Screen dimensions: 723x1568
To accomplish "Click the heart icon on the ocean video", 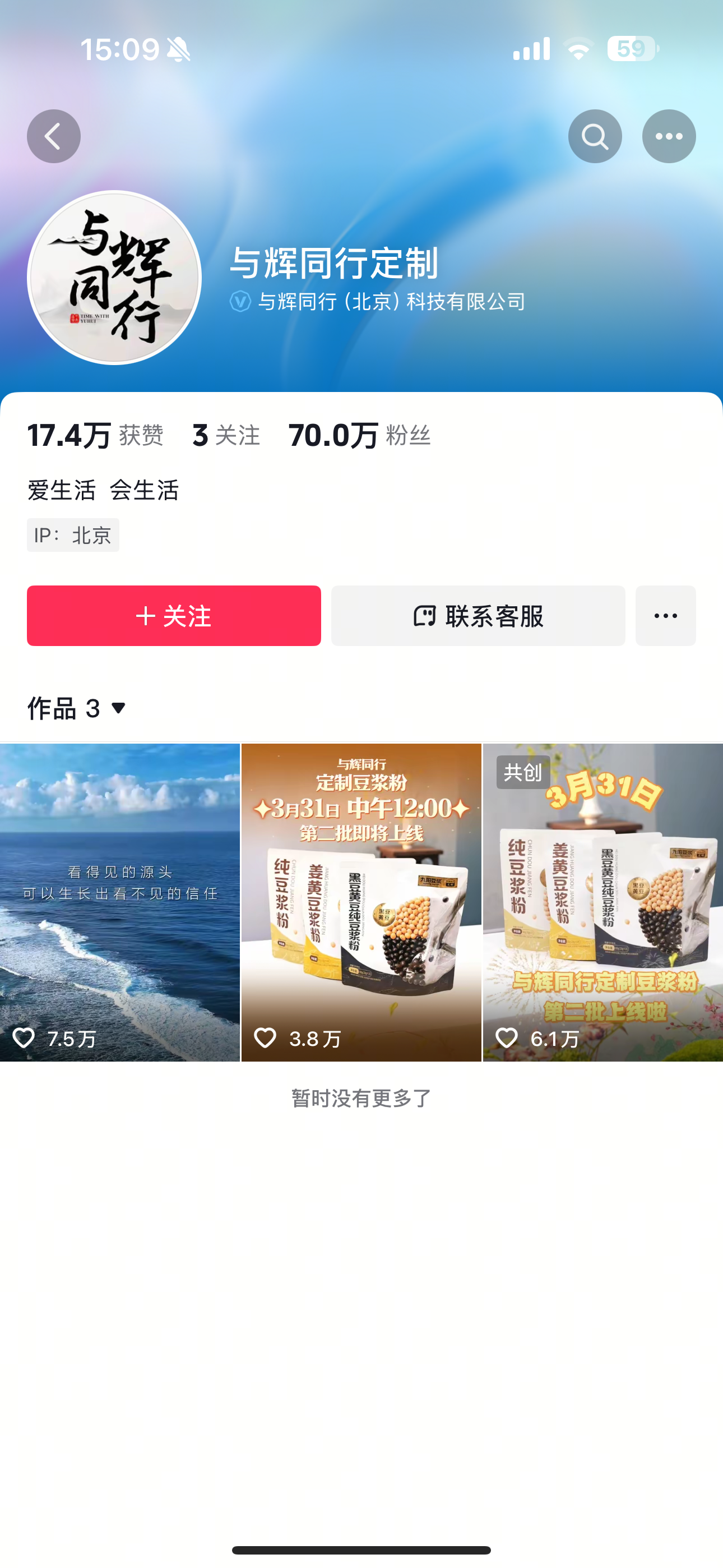I will (x=25, y=1039).
